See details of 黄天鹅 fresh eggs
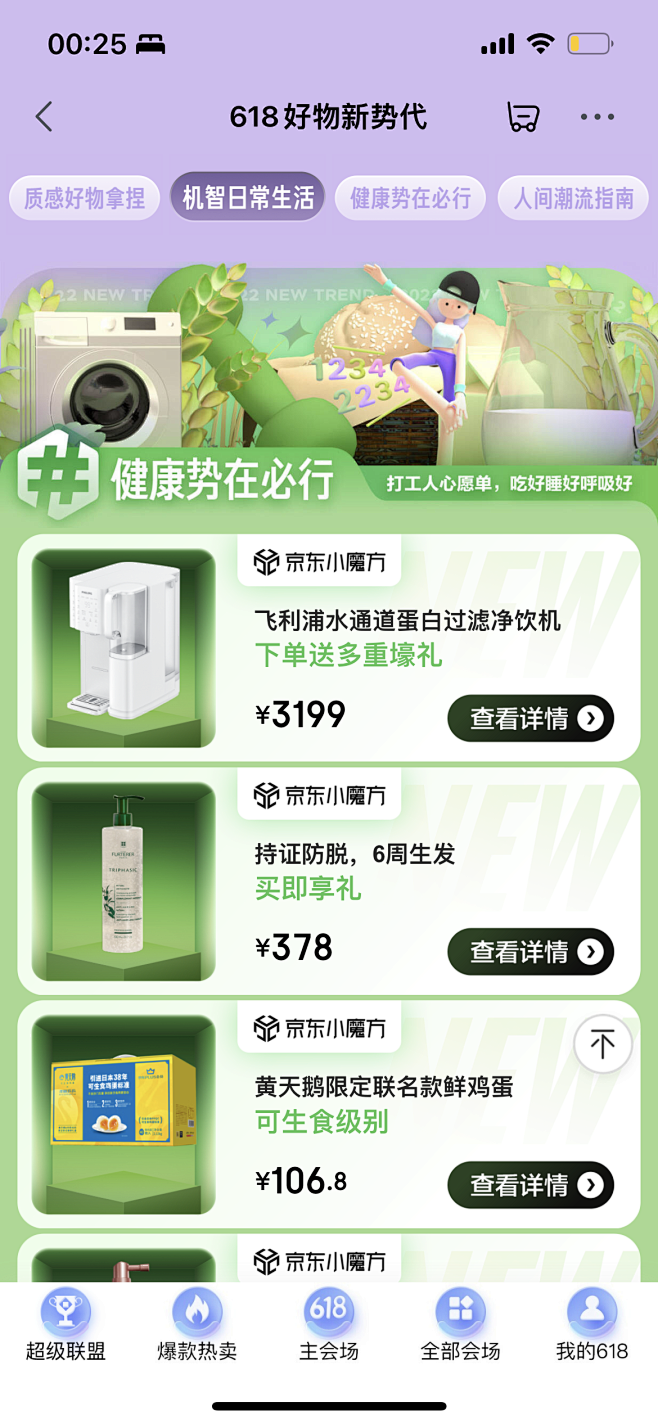The height and width of the screenshot is (1424, 658). click(530, 1185)
